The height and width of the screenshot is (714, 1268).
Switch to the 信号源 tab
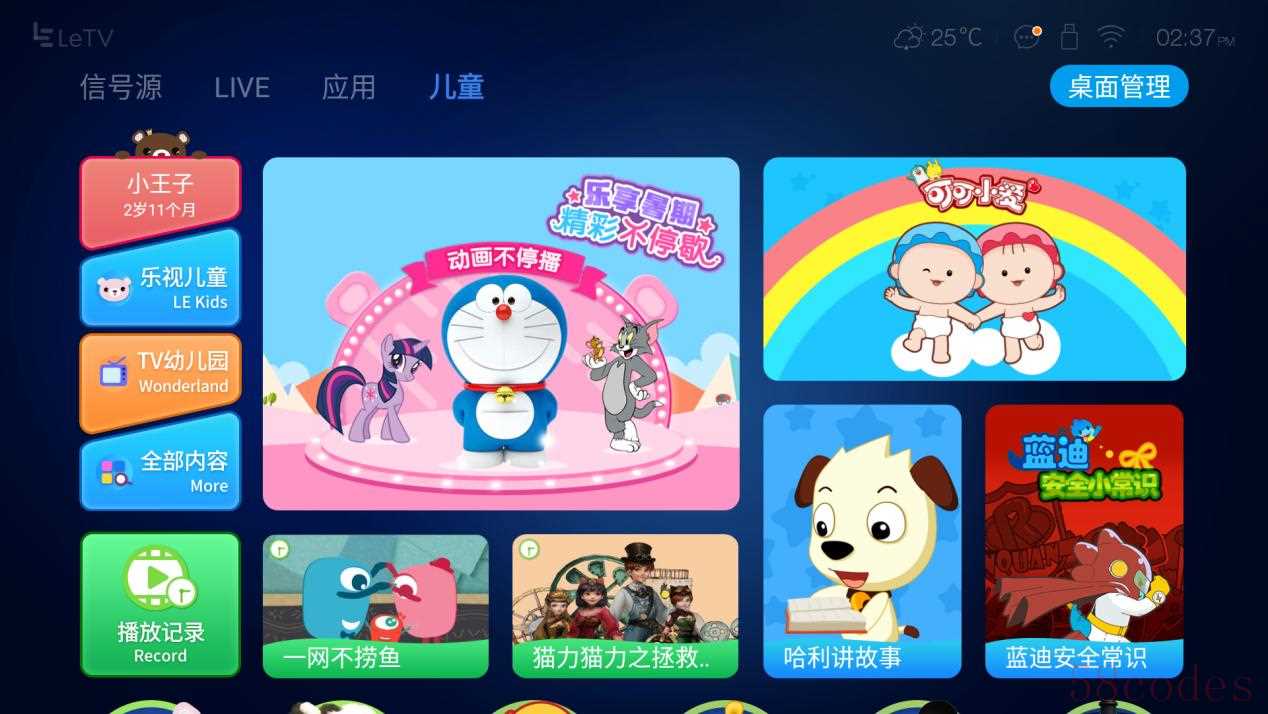121,87
